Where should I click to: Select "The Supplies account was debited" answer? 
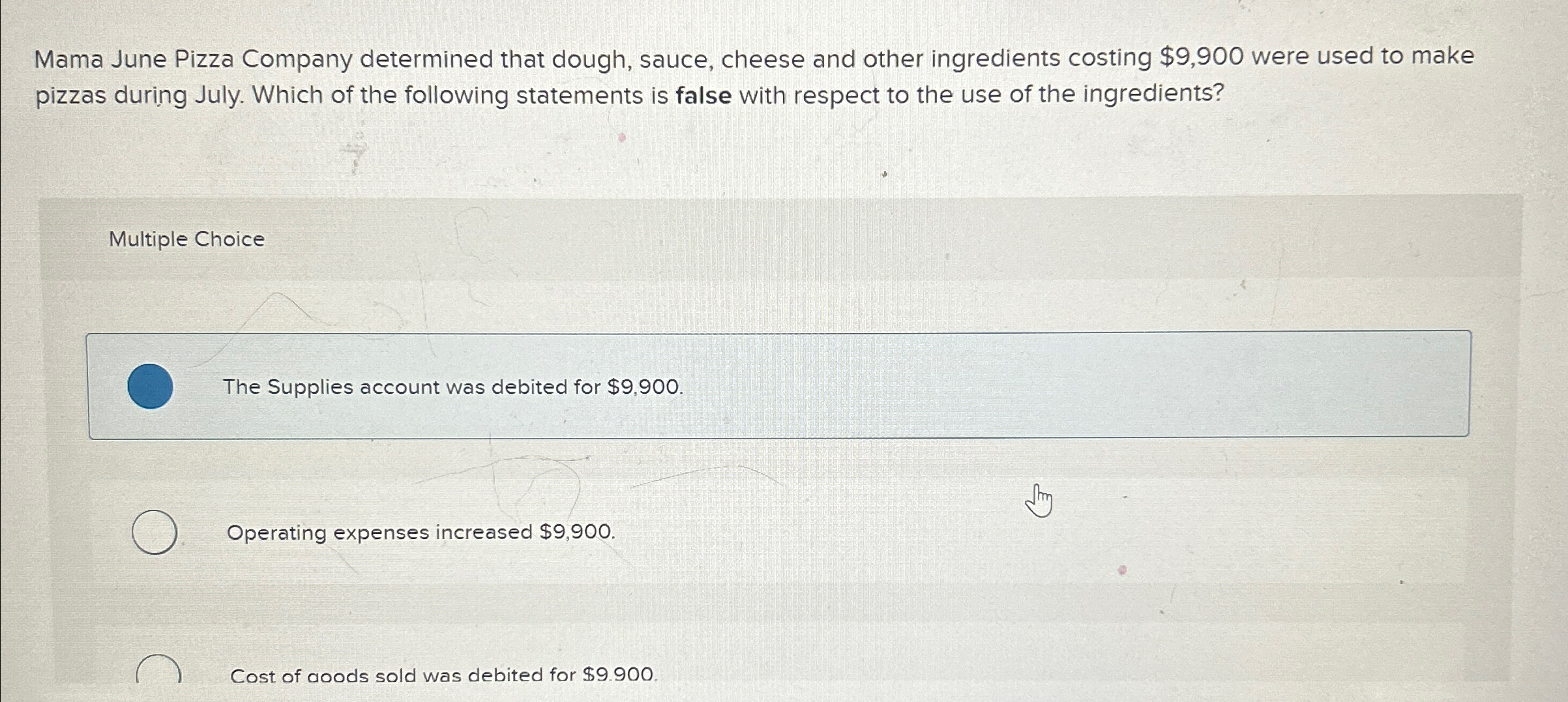[150, 387]
